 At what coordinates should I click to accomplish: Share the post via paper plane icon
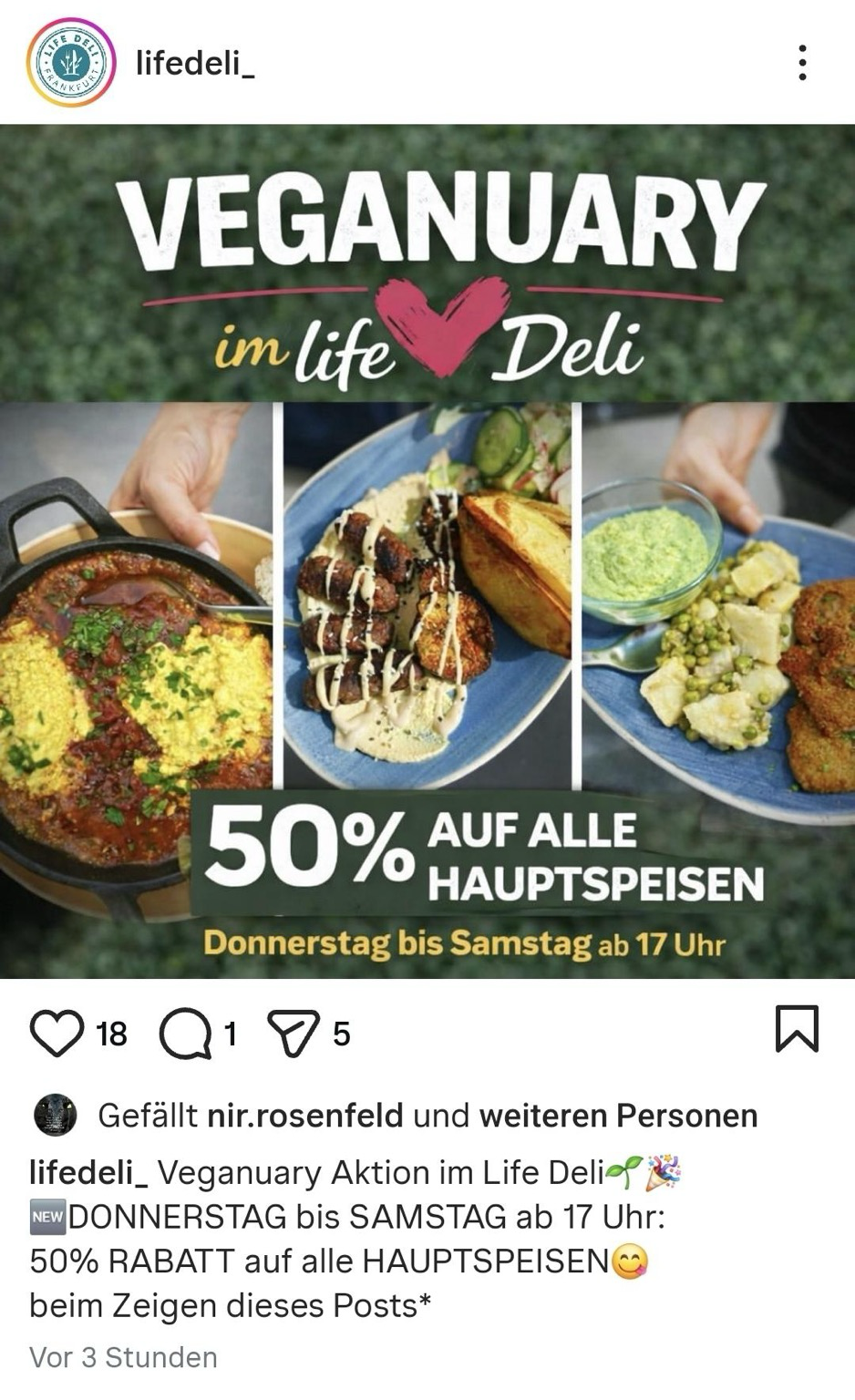click(x=294, y=1034)
